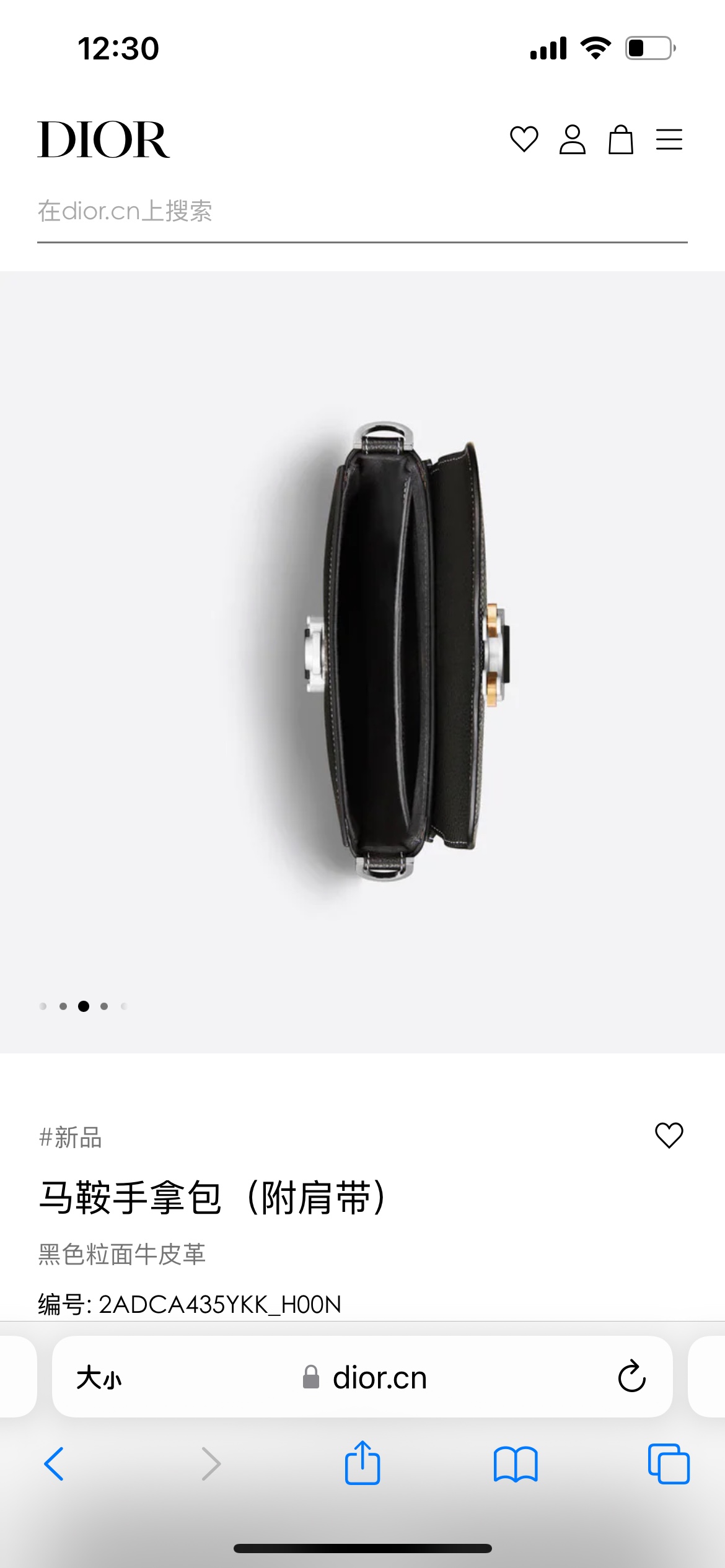The height and width of the screenshot is (1568, 725).
Task: Share this page from Safari toolbar
Action: [x=362, y=1463]
